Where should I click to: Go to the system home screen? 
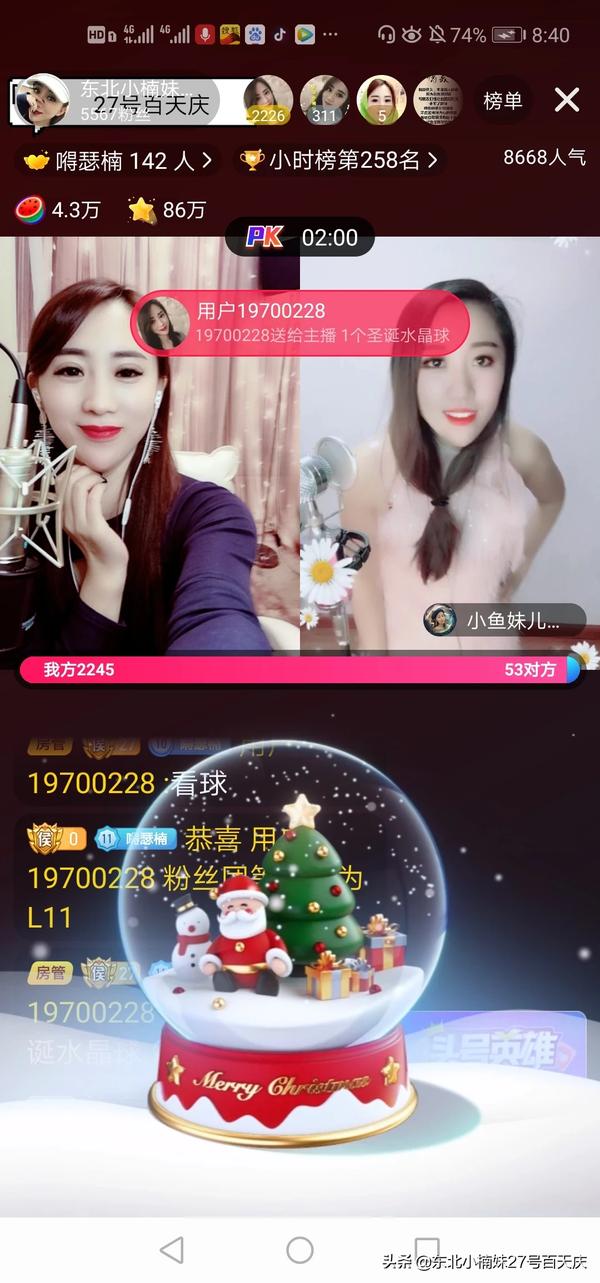[x=300, y=1249]
